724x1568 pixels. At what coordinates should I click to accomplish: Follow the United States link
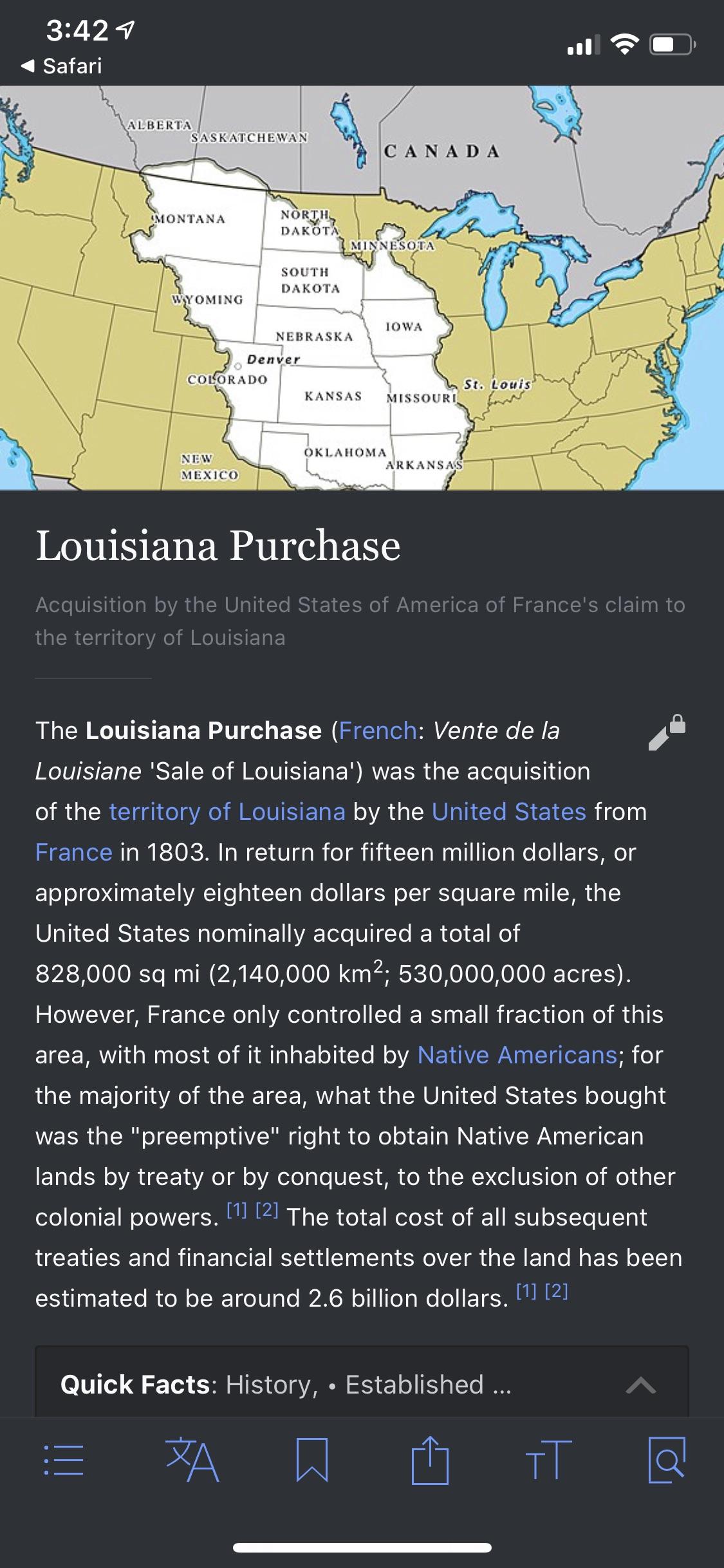(x=508, y=812)
